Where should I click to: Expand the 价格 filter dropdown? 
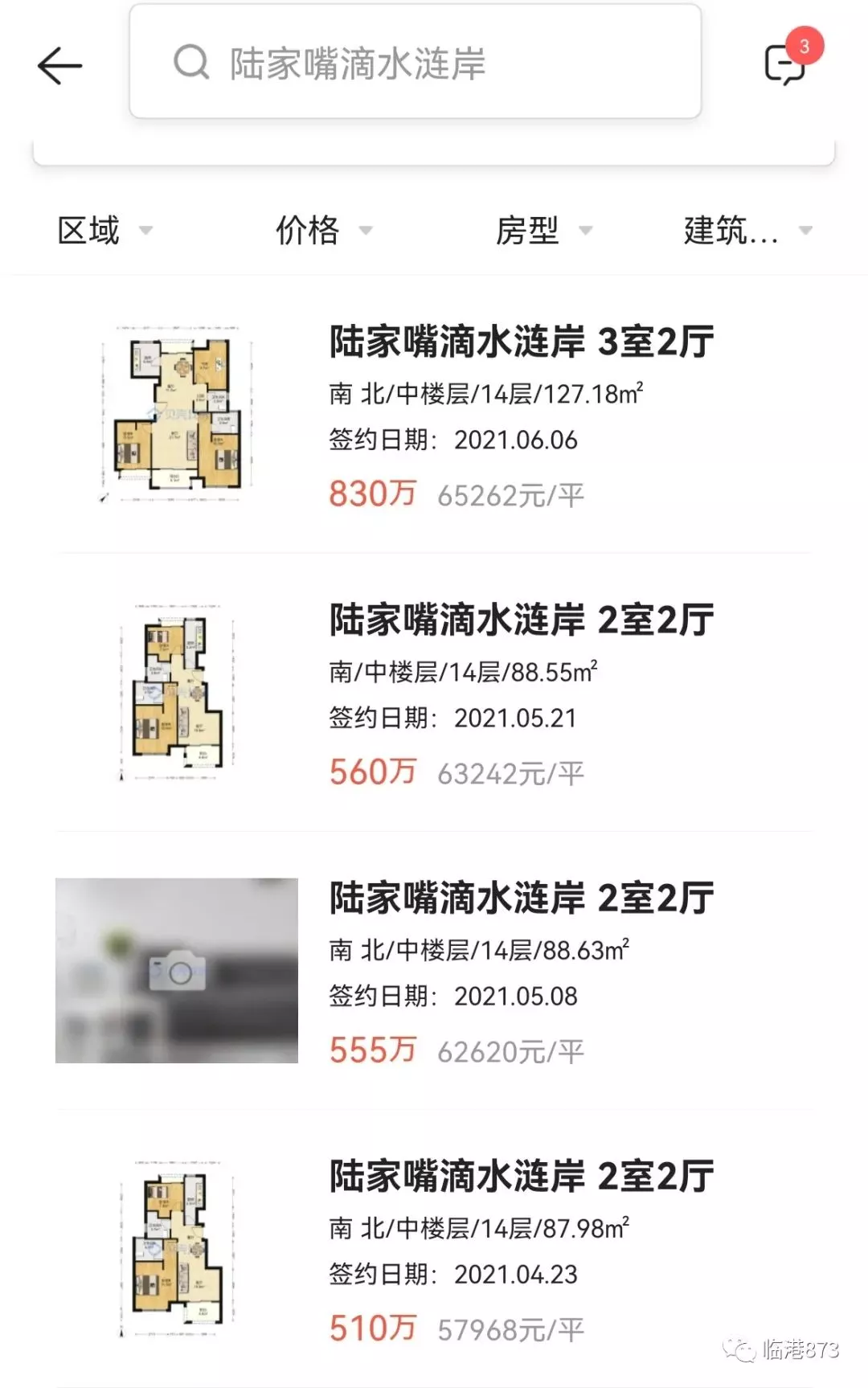323,231
